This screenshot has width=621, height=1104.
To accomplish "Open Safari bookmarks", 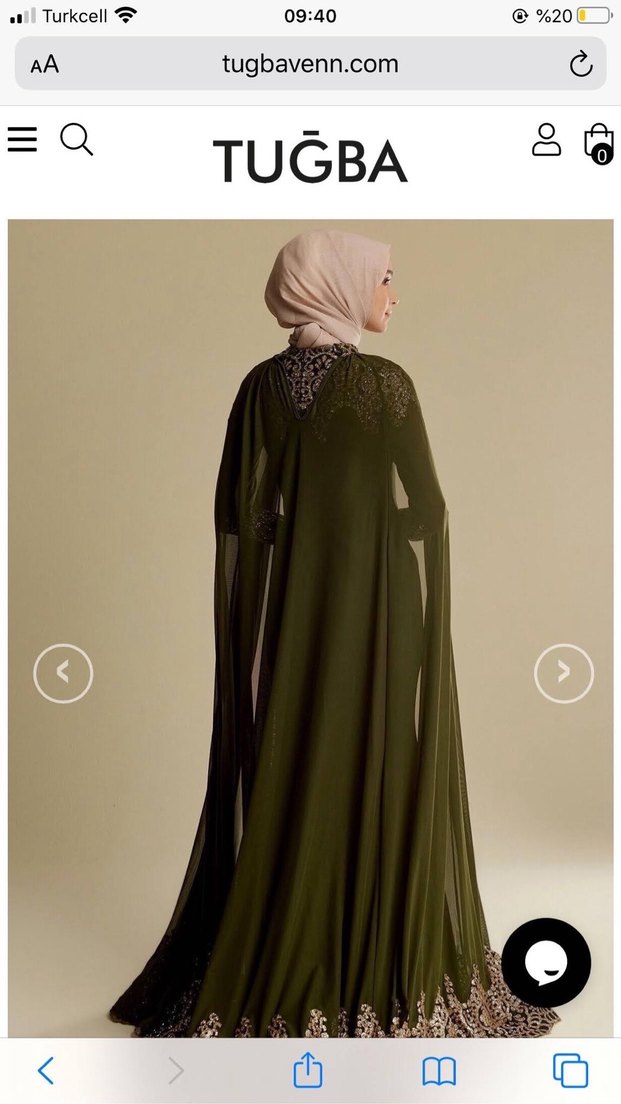I will (439, 1071).
